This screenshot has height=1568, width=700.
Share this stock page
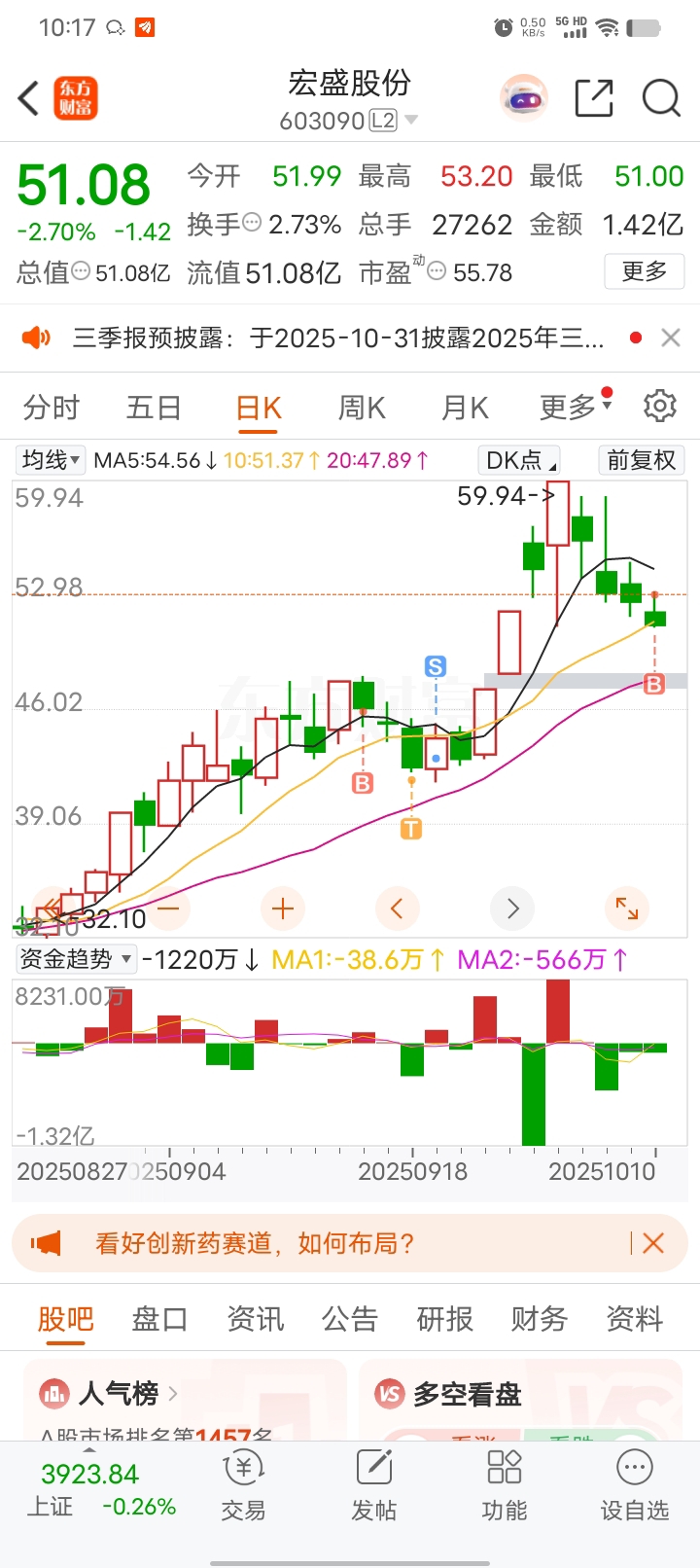point(593,98)
